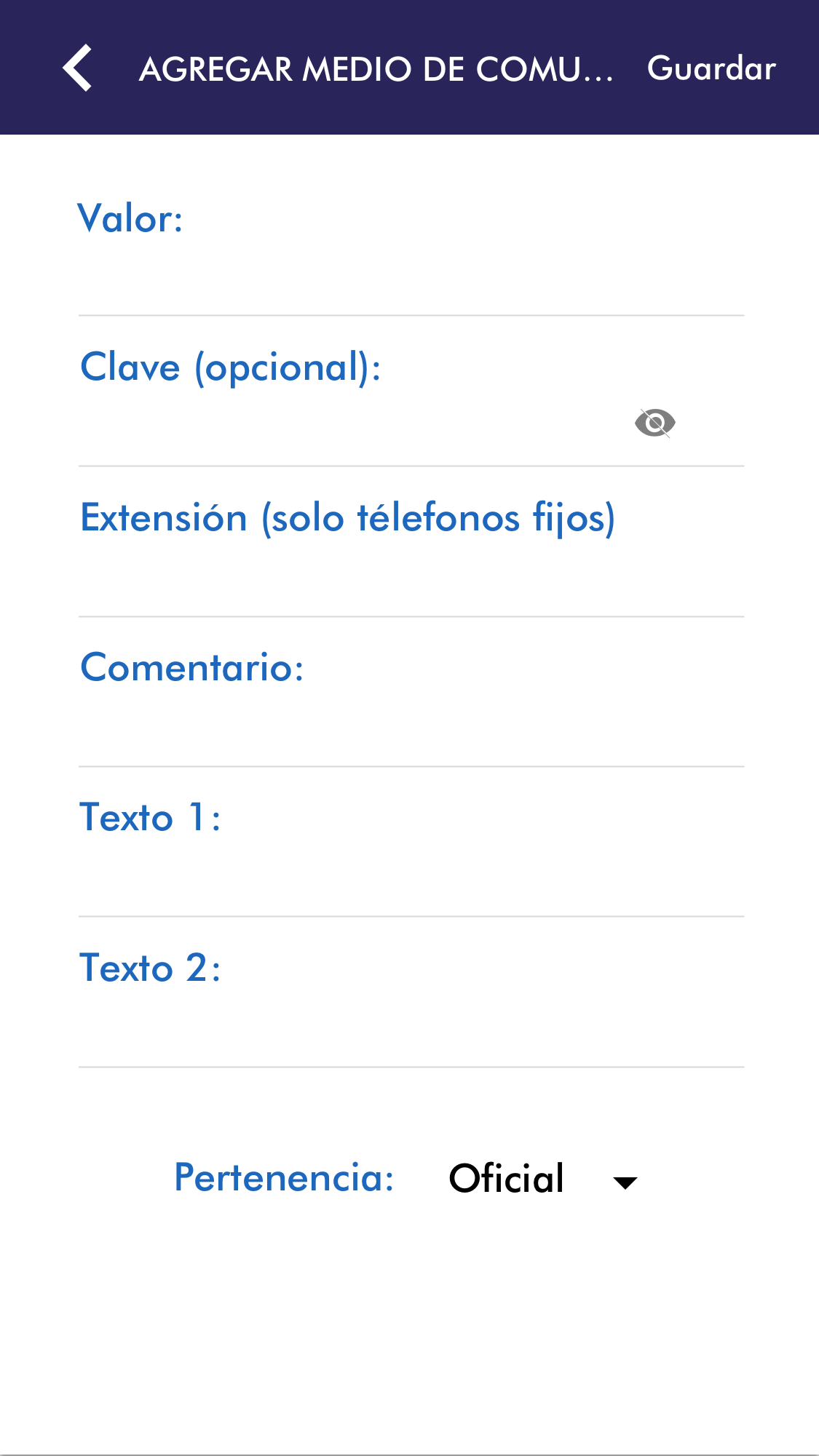Image resolution: width=819 pixels, height=1456 pixels.
Task: Tap Guardar to save the entry
Action: click(x=711, y=68)
